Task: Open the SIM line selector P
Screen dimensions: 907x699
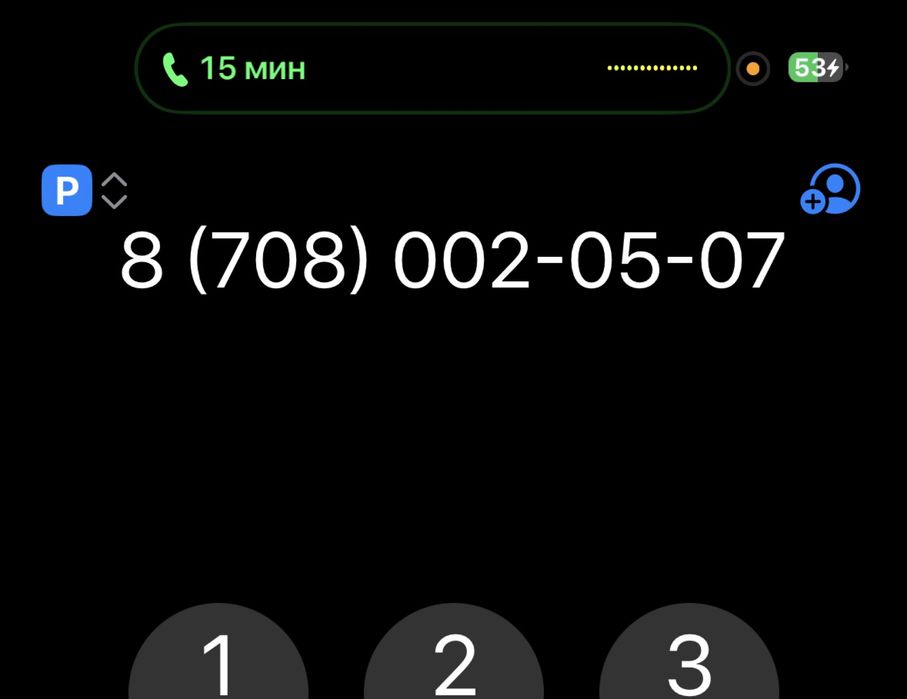Action: (84, 191)
